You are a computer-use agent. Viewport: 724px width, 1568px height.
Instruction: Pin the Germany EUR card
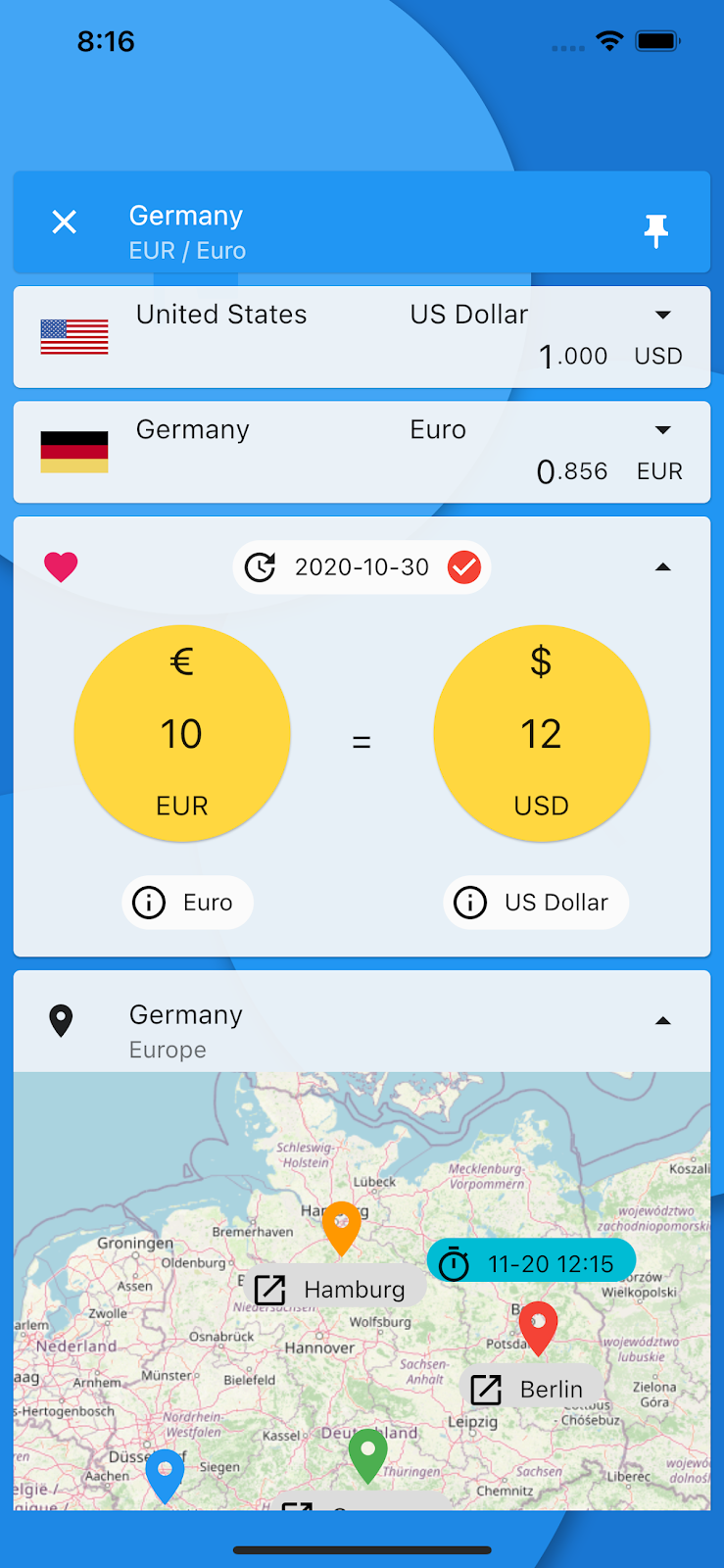coord(655,231)
